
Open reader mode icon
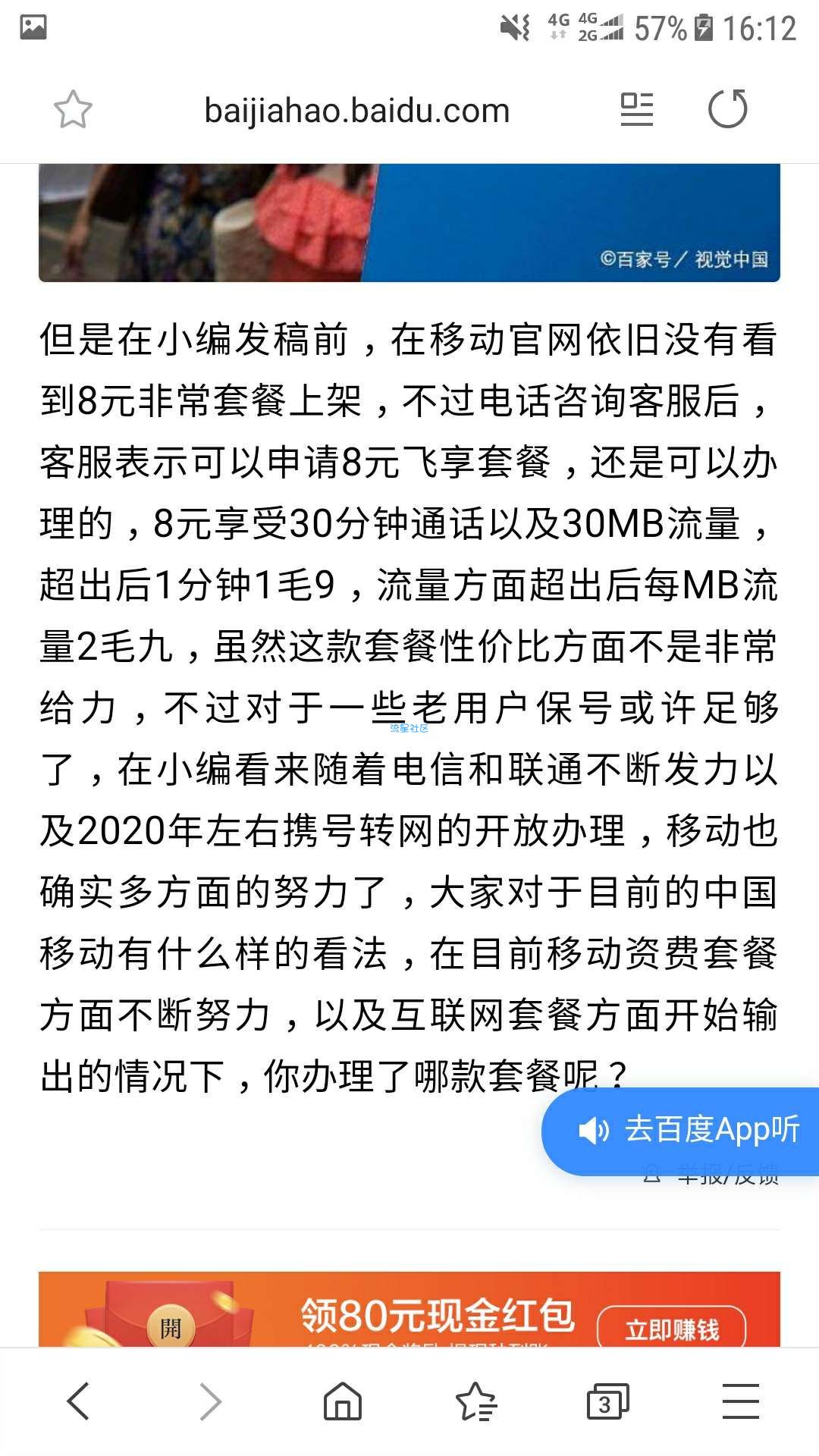coord(636,110)
